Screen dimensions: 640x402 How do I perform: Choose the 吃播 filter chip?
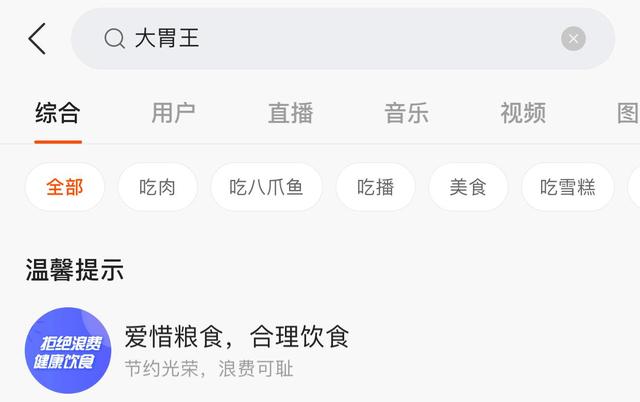(x=375, y=187)
